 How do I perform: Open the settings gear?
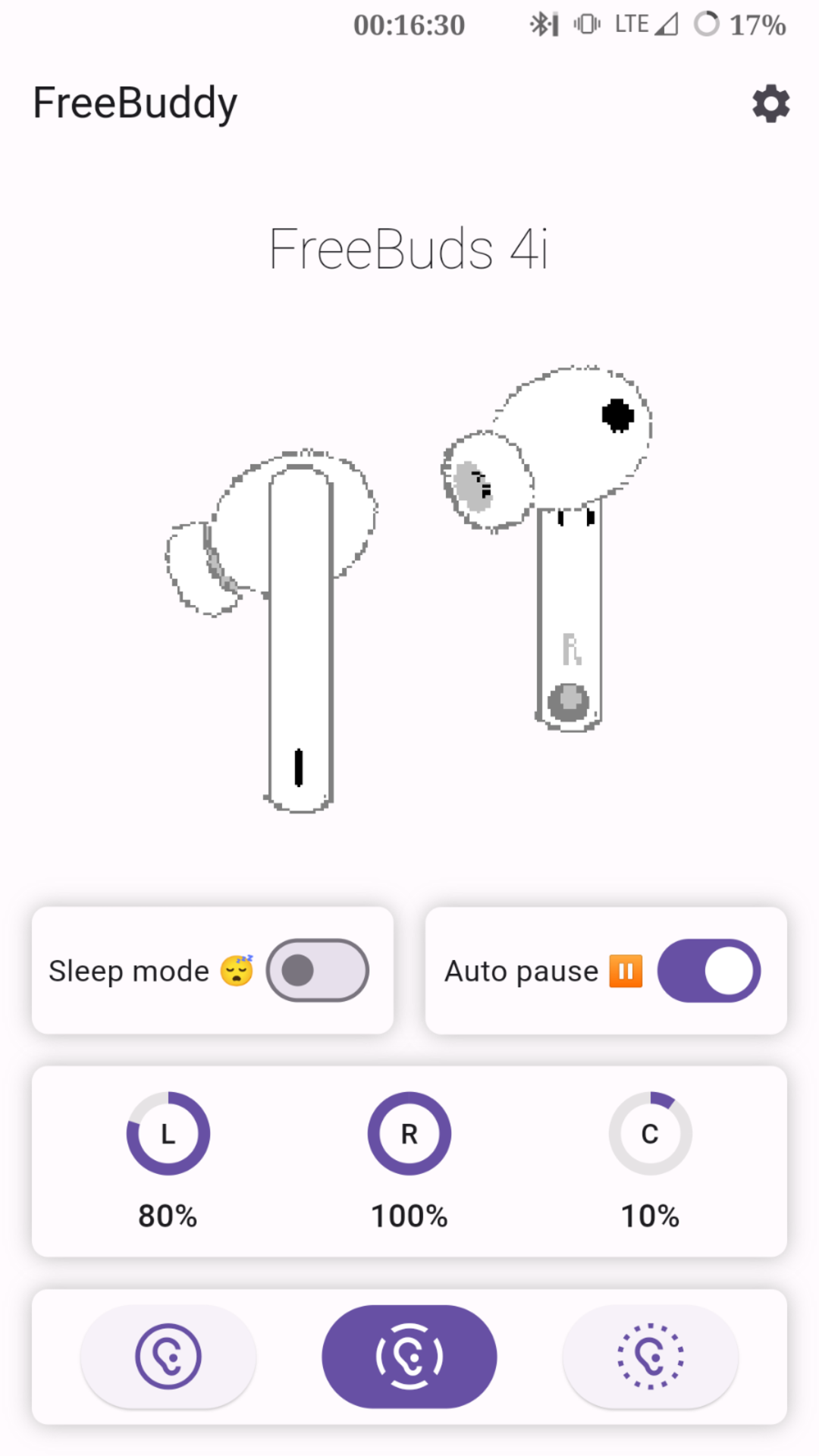770,104
